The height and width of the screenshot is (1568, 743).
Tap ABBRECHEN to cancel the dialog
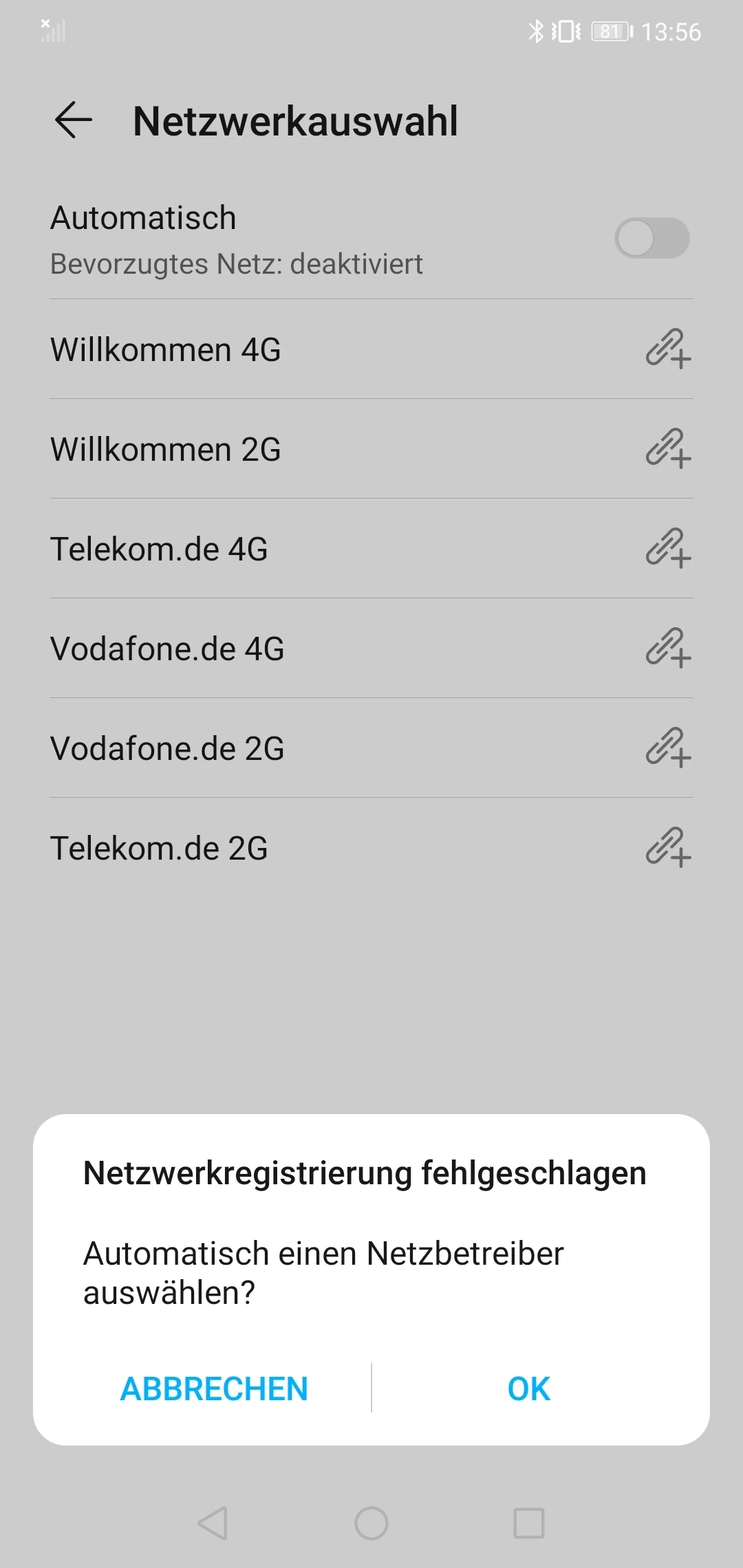pos(214,1389)
